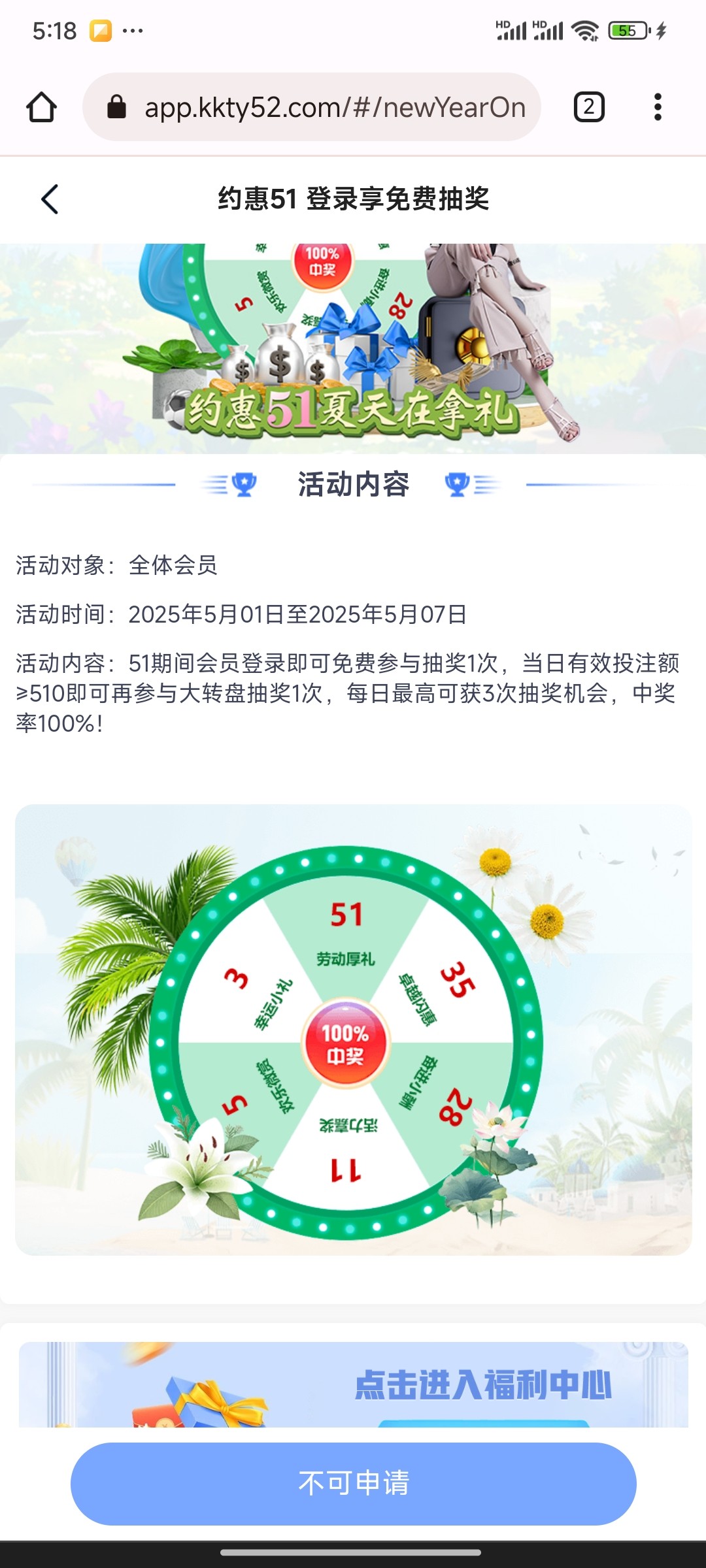Screen dimensions: 706x1568
Task: Tap the 不可申请 button
Action: (353, 1483)
